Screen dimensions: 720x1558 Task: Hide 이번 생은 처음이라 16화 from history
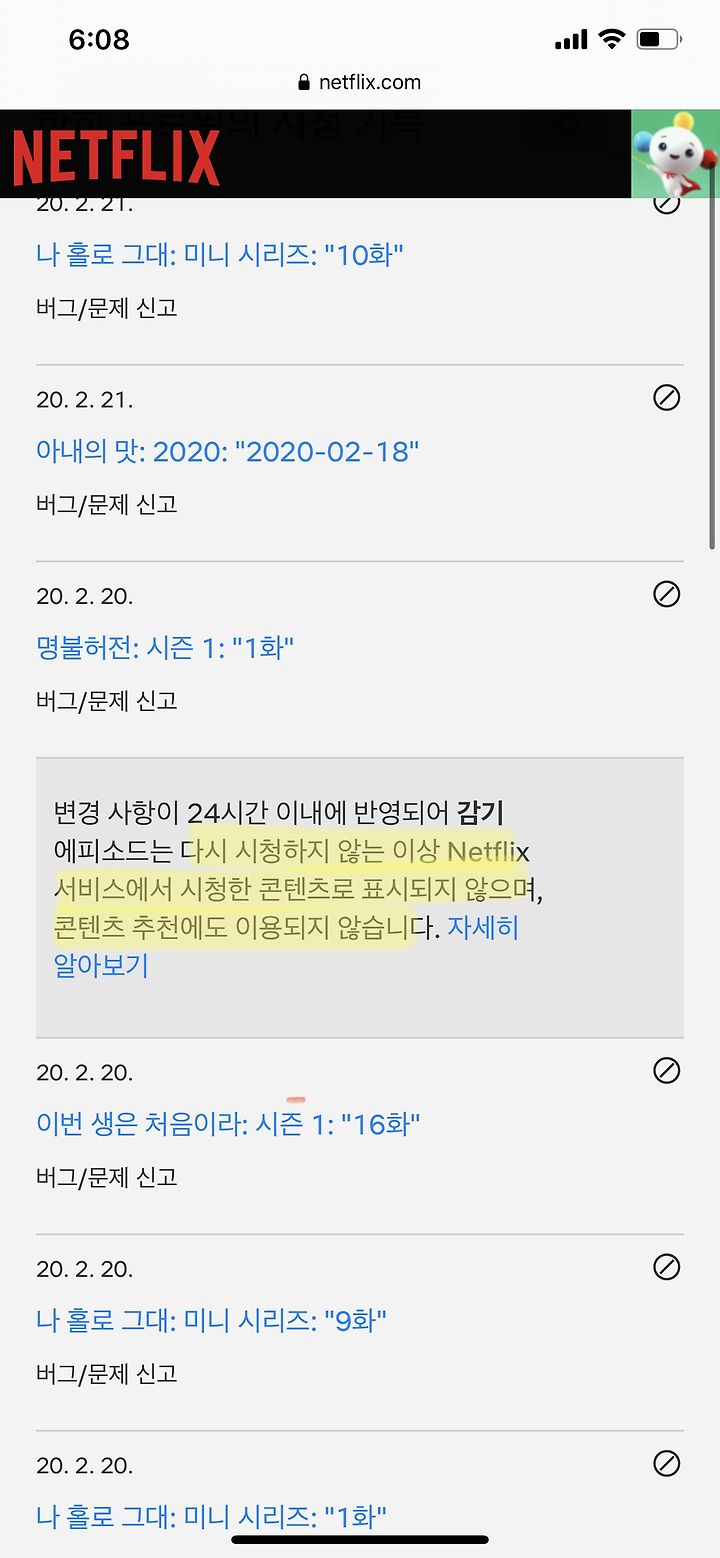pyautogui.click(x=666, y=1071)
